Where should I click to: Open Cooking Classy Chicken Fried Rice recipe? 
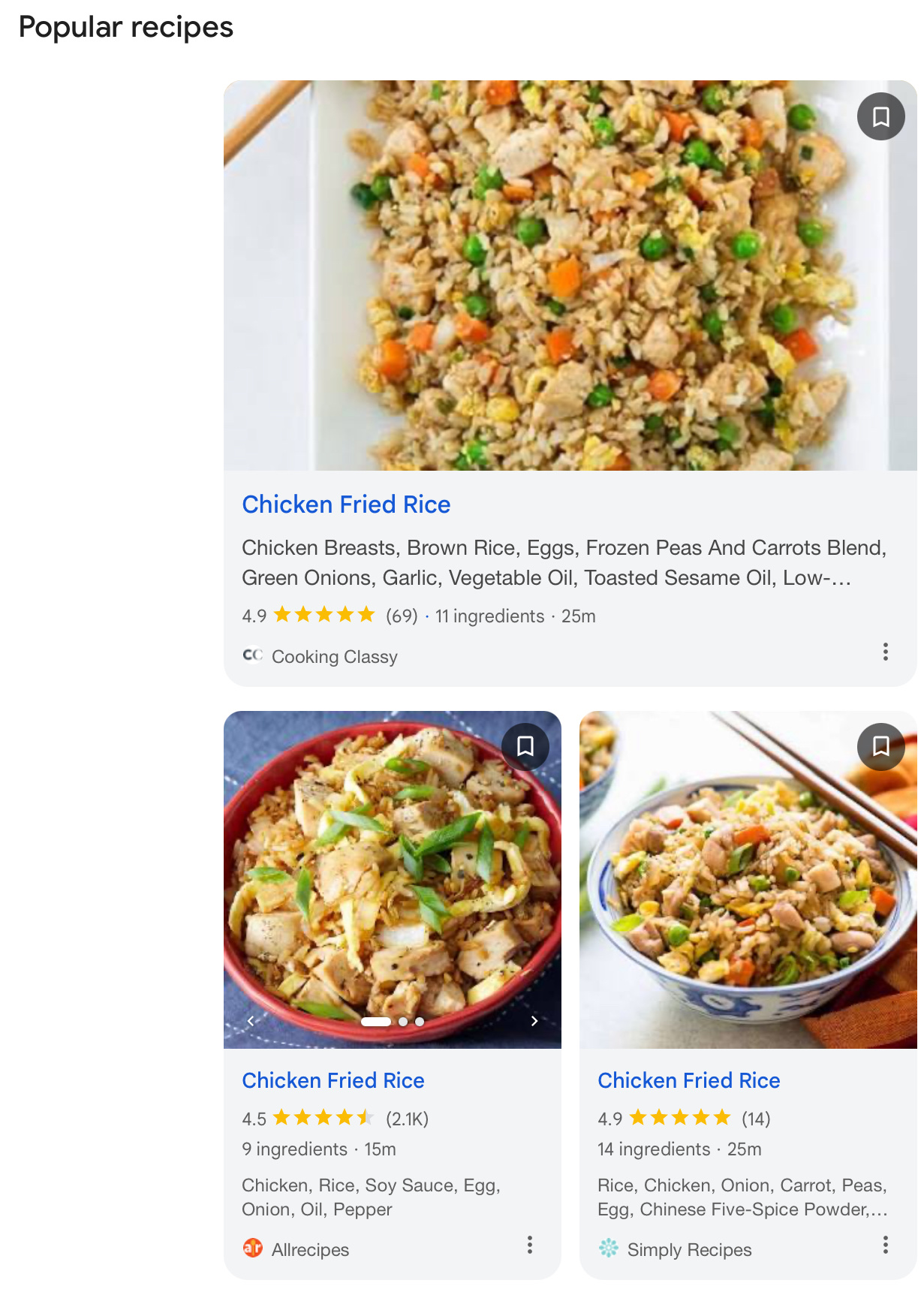[346, 504]
